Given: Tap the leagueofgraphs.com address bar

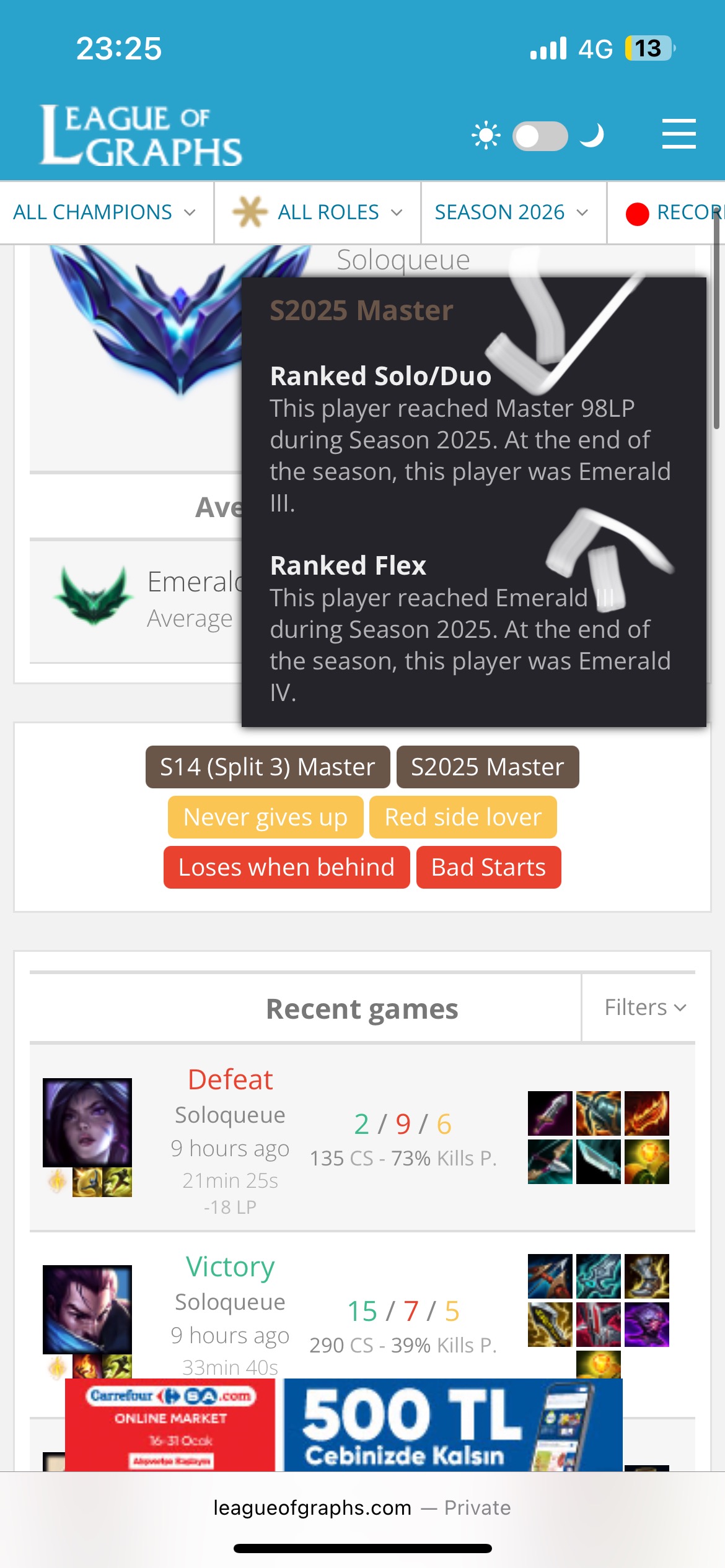Looking at the screenshot, I should (362, 1507).
